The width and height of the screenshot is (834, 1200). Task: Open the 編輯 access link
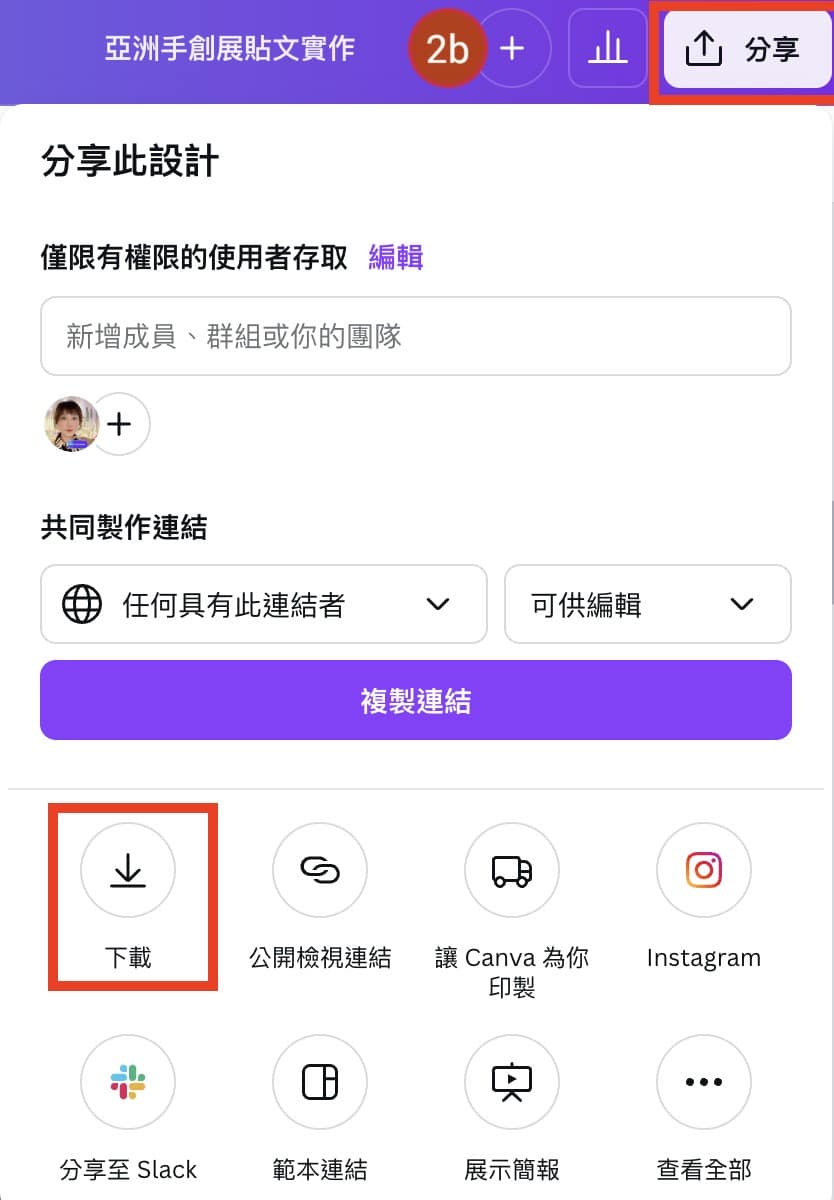point(396,258)
